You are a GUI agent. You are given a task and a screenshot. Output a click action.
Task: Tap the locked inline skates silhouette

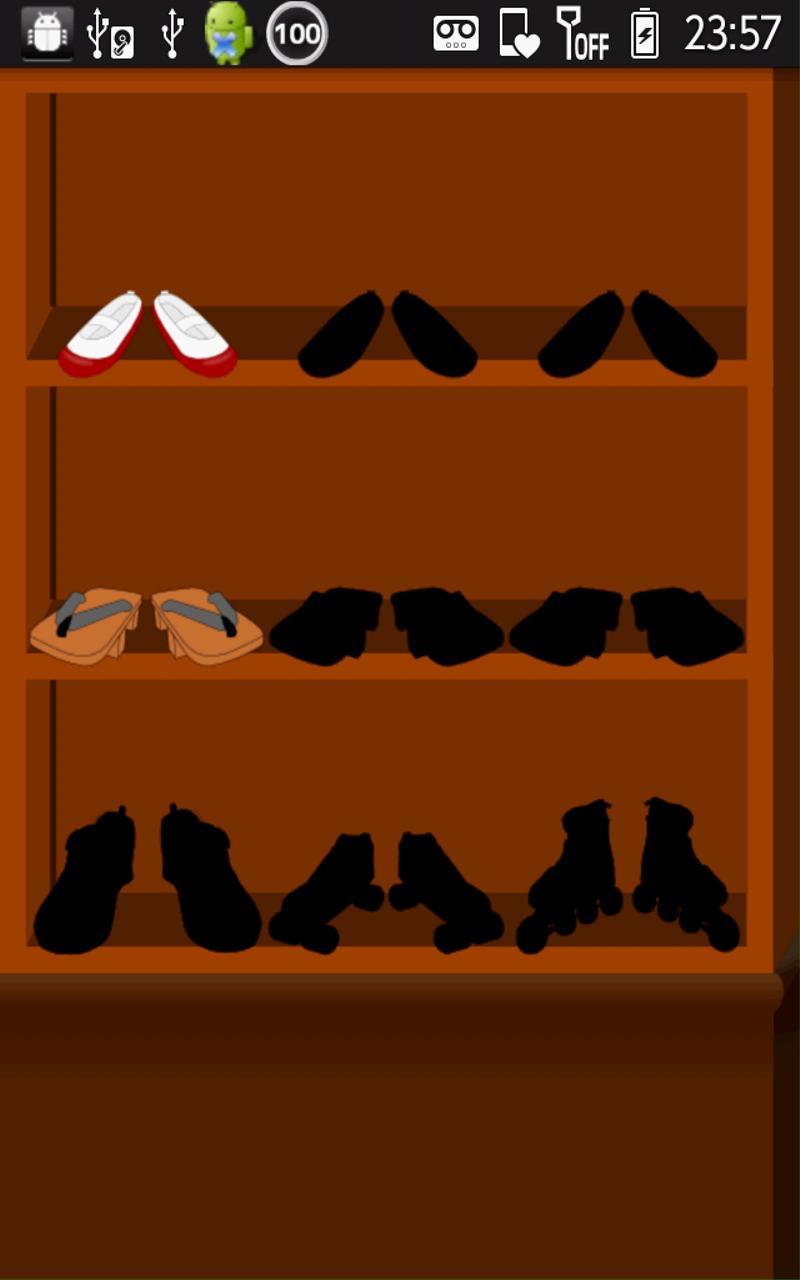coord(628,875)
